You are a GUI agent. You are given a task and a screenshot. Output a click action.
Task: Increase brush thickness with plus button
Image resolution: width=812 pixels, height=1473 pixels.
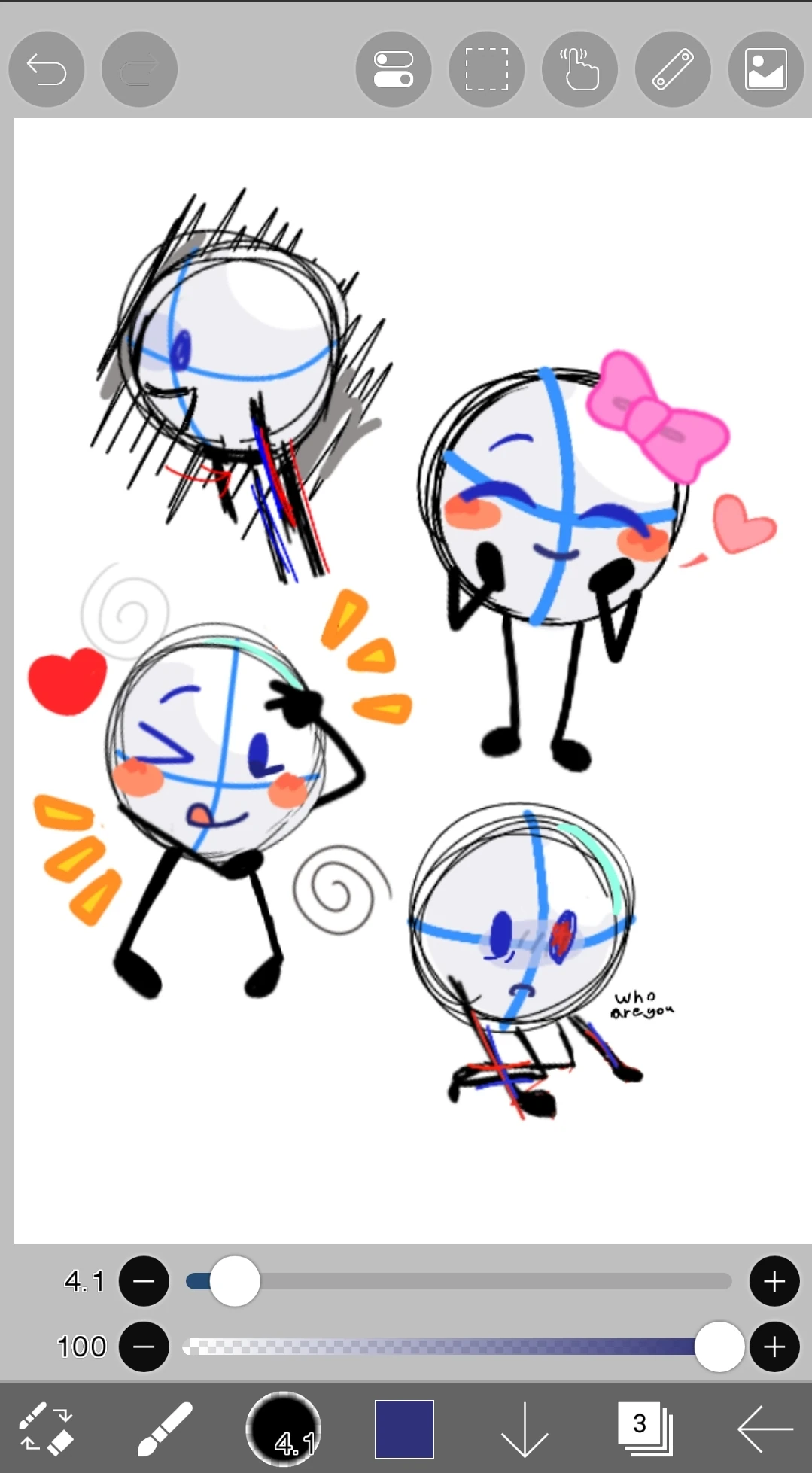tap(774, 1281)
